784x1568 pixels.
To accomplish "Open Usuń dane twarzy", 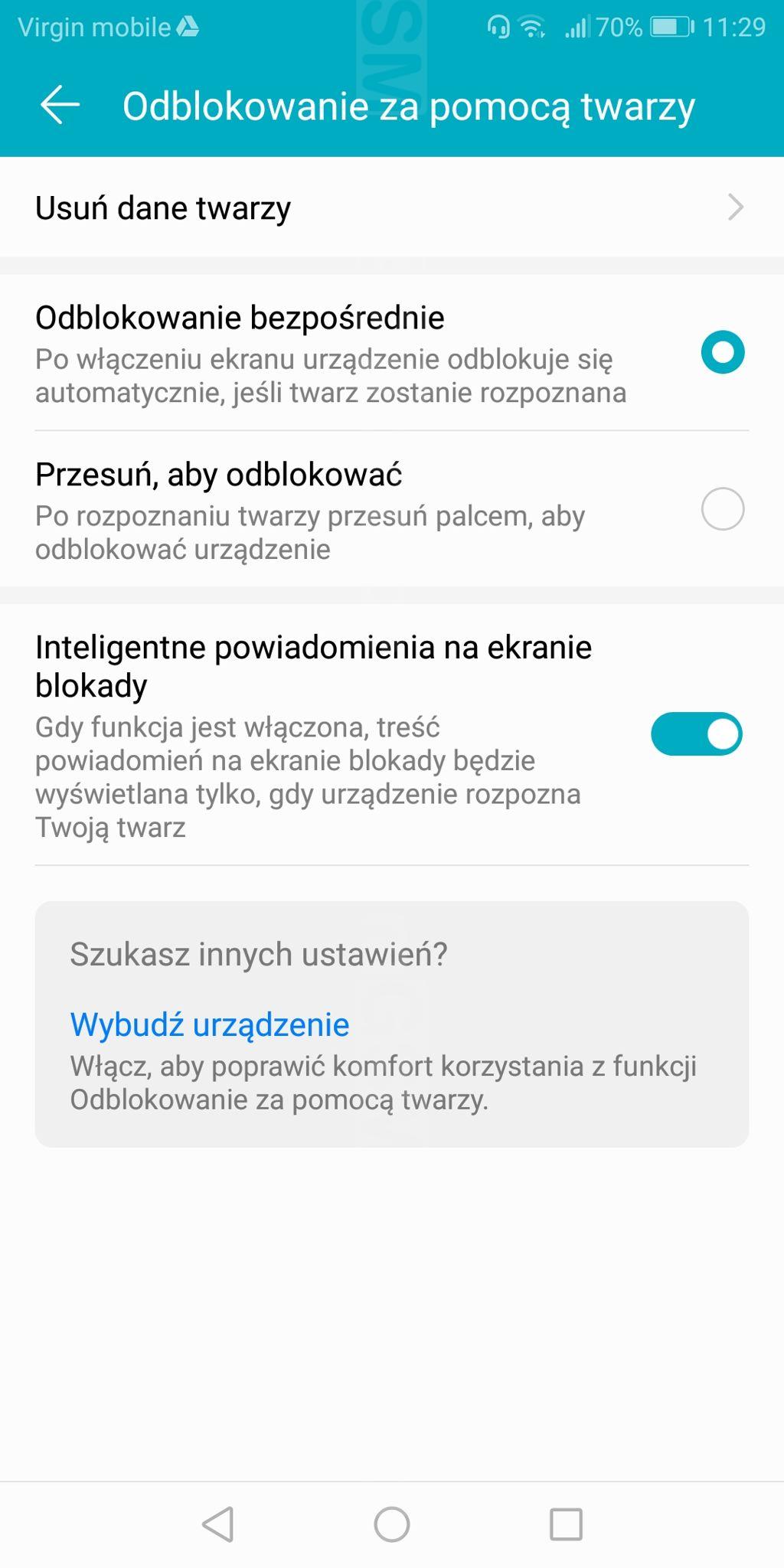I will click(390, 207).
